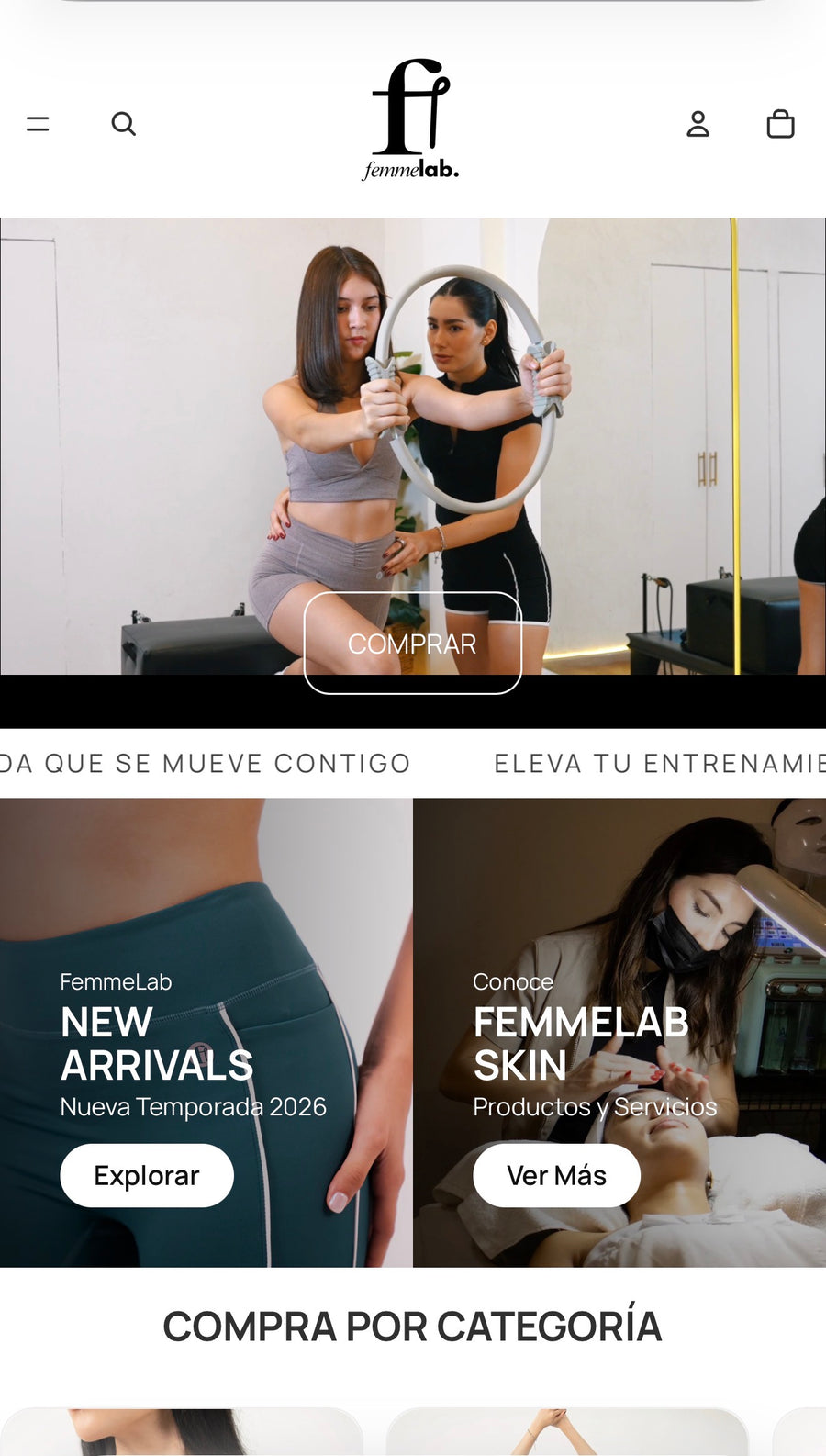
Task: Open the search icon
Action: pos(123,124)
